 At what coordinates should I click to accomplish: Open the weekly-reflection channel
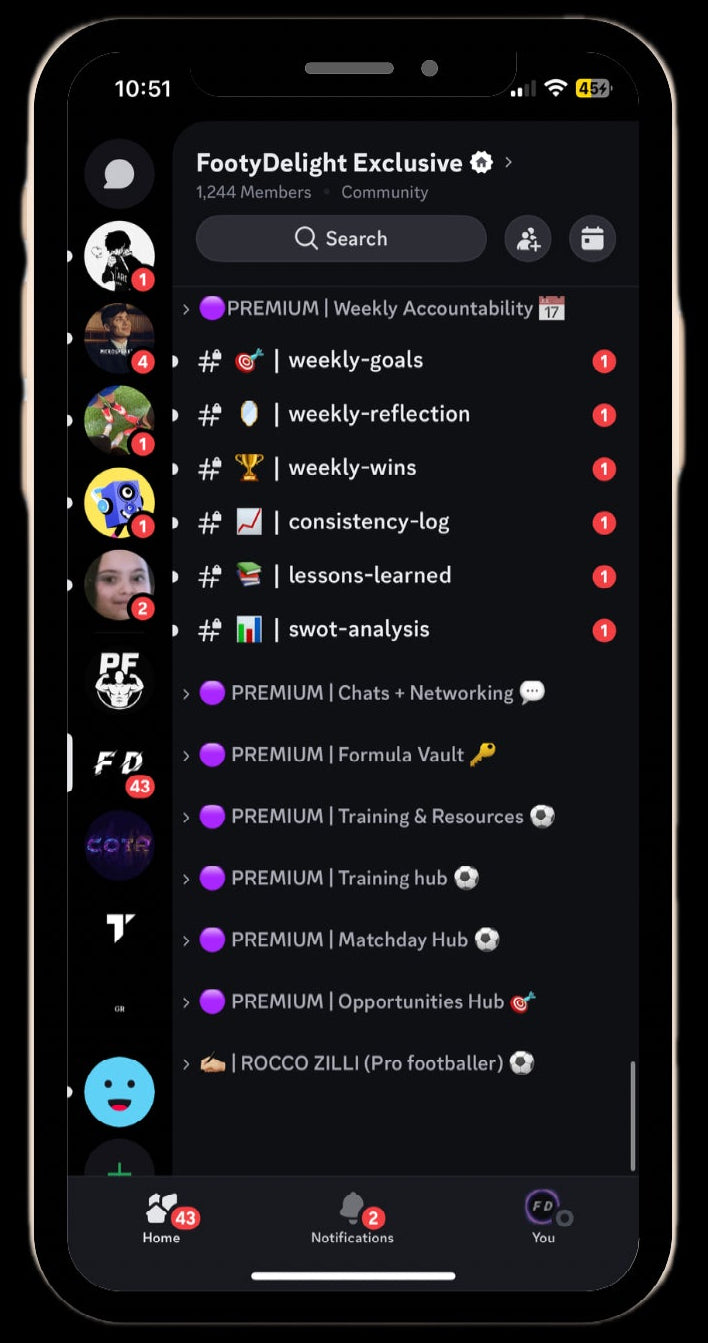pyautogui.click(x=378, y=414)
